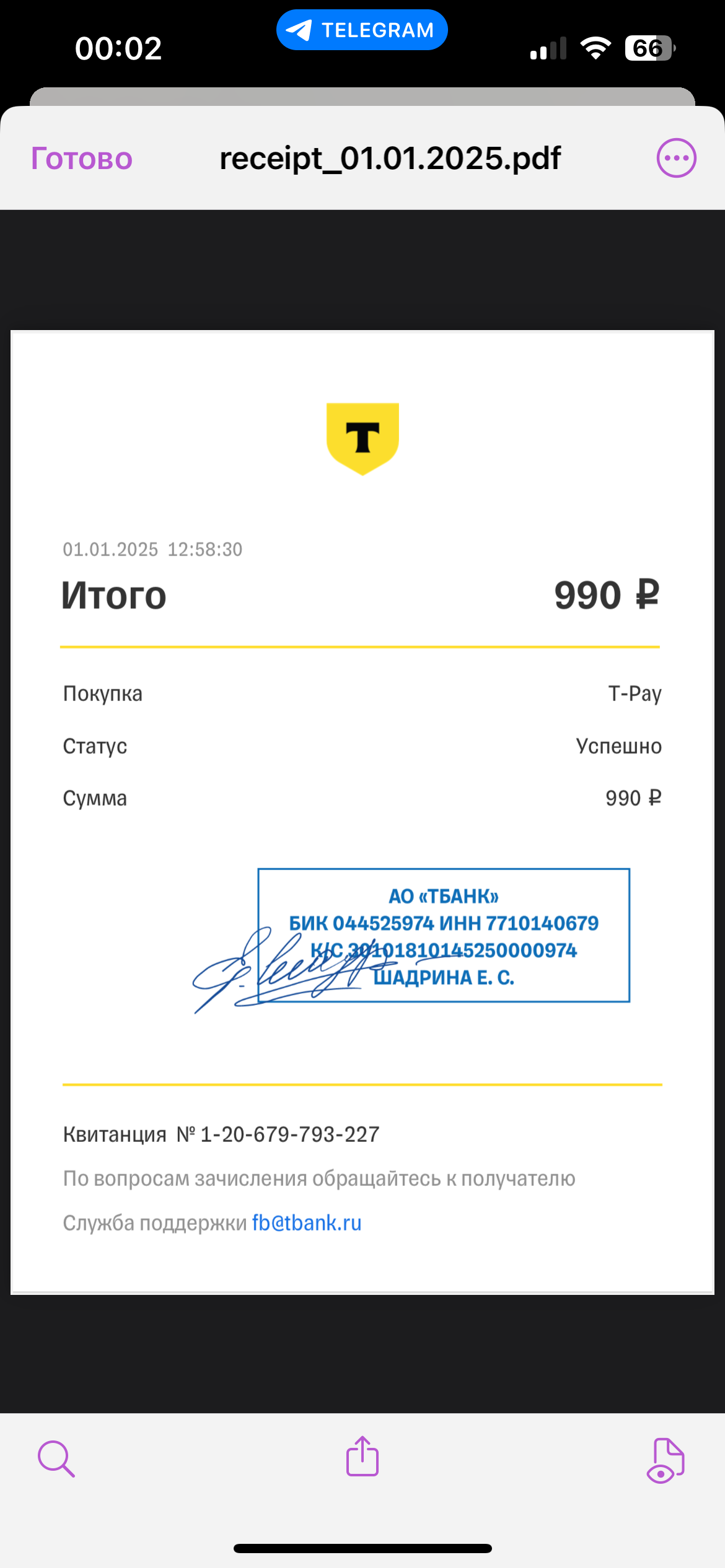
Task: Search within the document
Action: 56,1458
